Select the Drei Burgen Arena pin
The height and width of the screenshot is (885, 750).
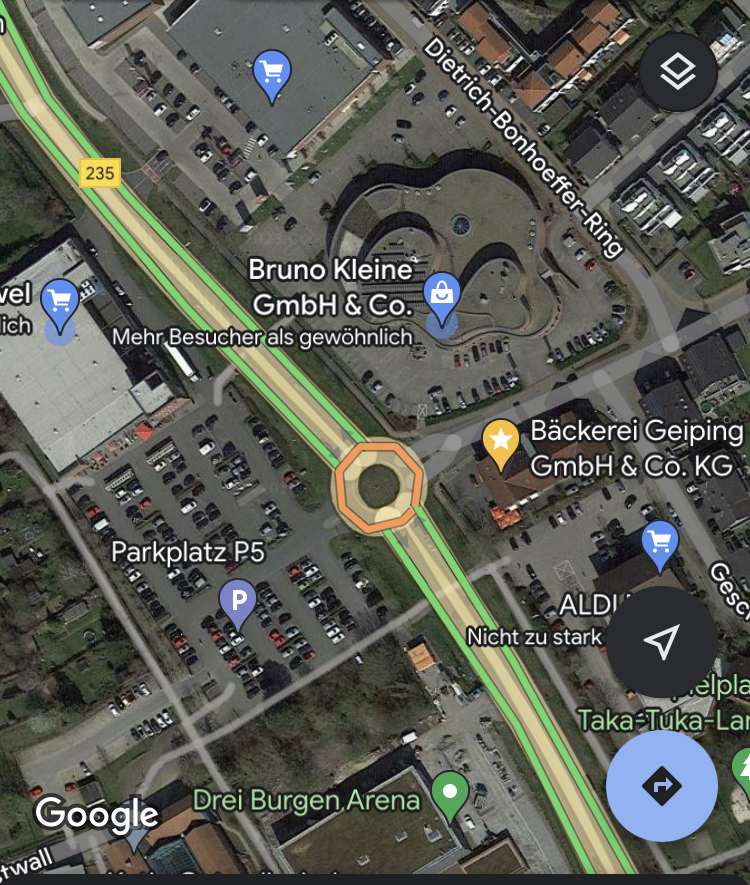point(450,794)
